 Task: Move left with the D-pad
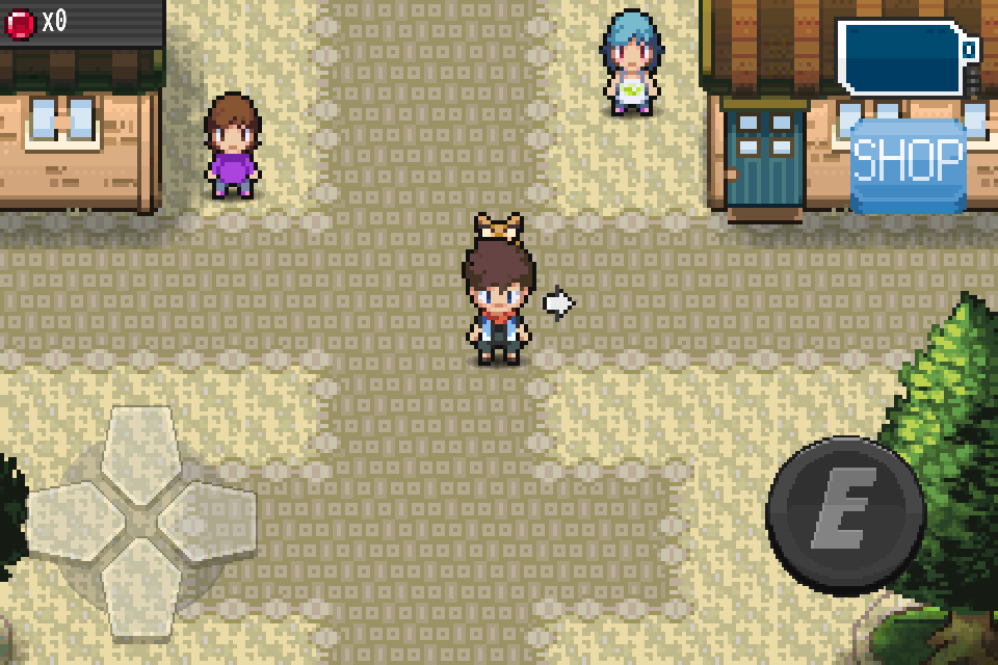72,522
